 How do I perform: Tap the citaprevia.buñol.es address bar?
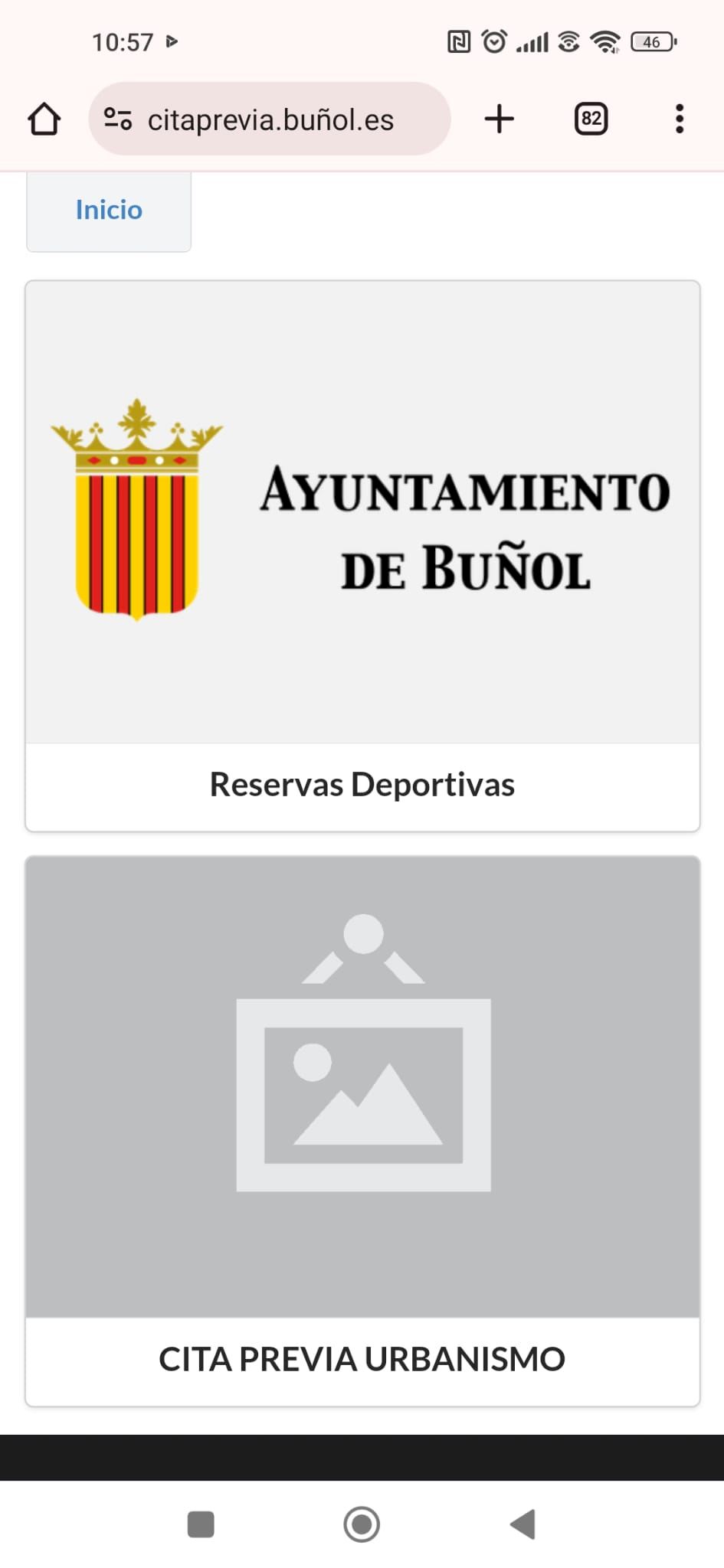coord(270,119)
